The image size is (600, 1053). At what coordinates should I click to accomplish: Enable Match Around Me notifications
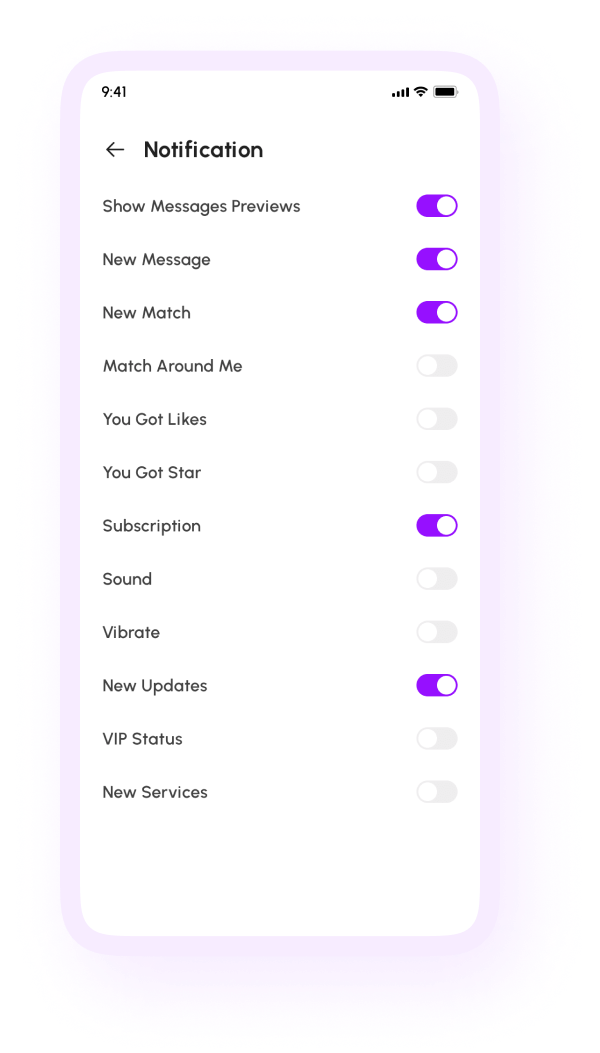pyautogui.click(x=436, y=366)
